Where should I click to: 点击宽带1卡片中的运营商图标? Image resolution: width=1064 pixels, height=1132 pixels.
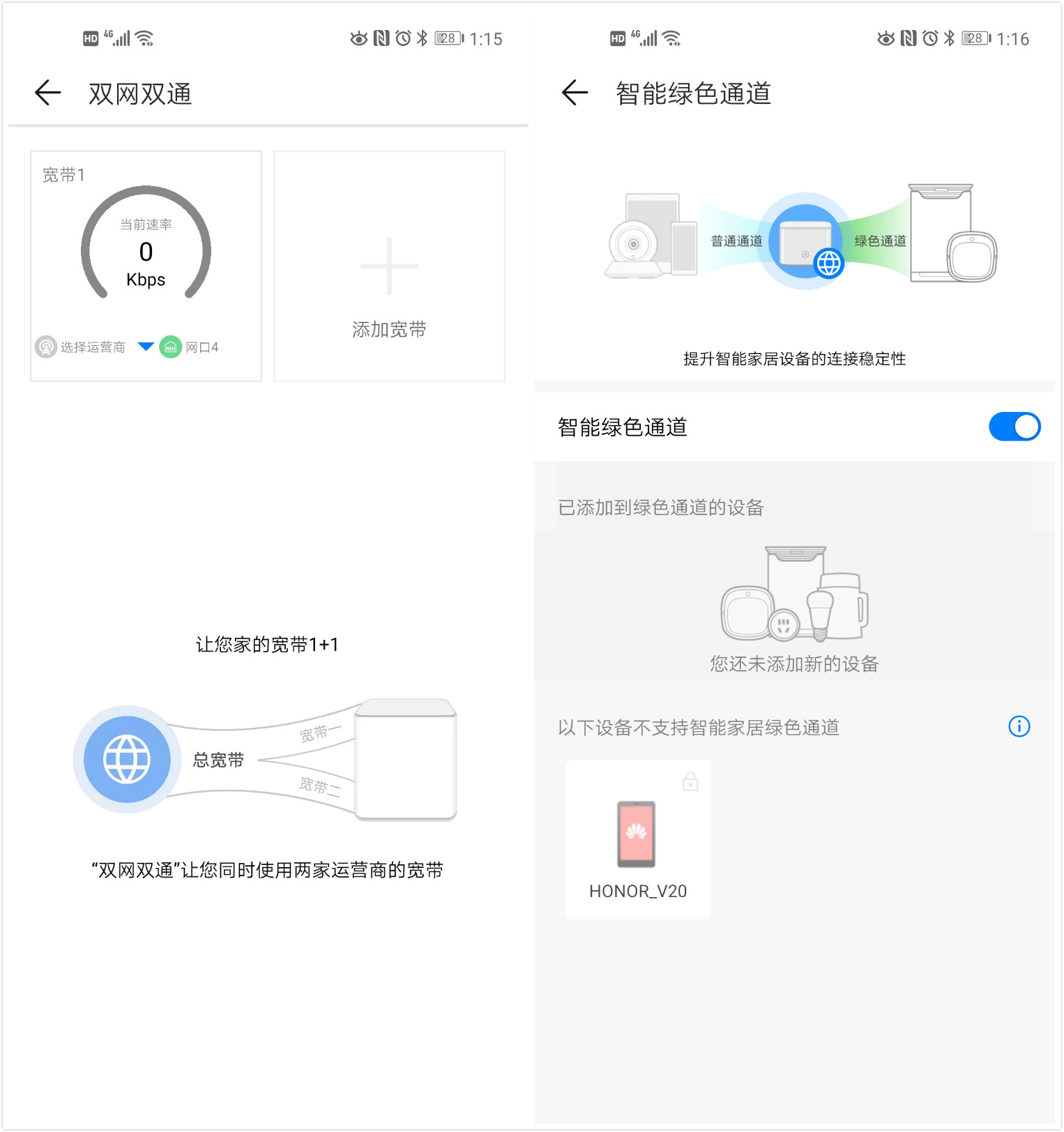(x=45, y=346)
